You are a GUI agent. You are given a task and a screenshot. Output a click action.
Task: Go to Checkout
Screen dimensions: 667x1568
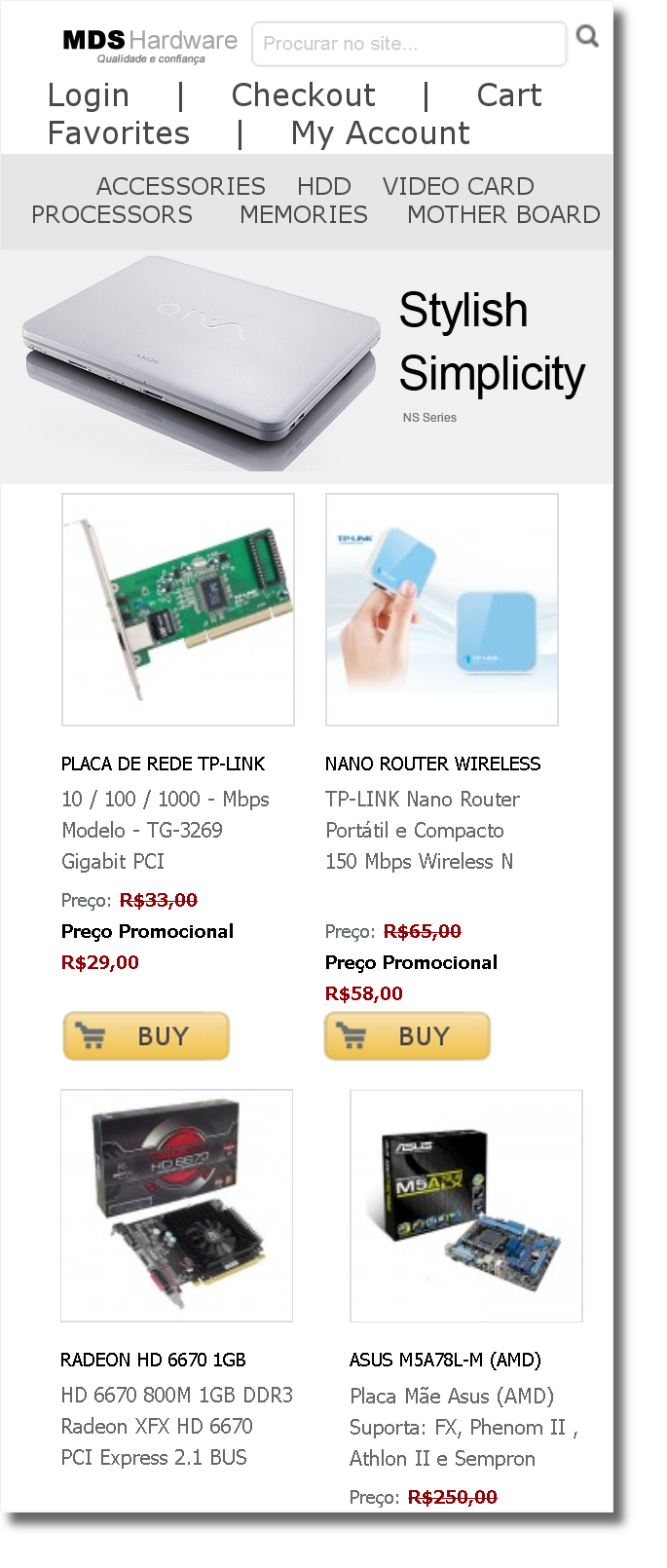303,95
